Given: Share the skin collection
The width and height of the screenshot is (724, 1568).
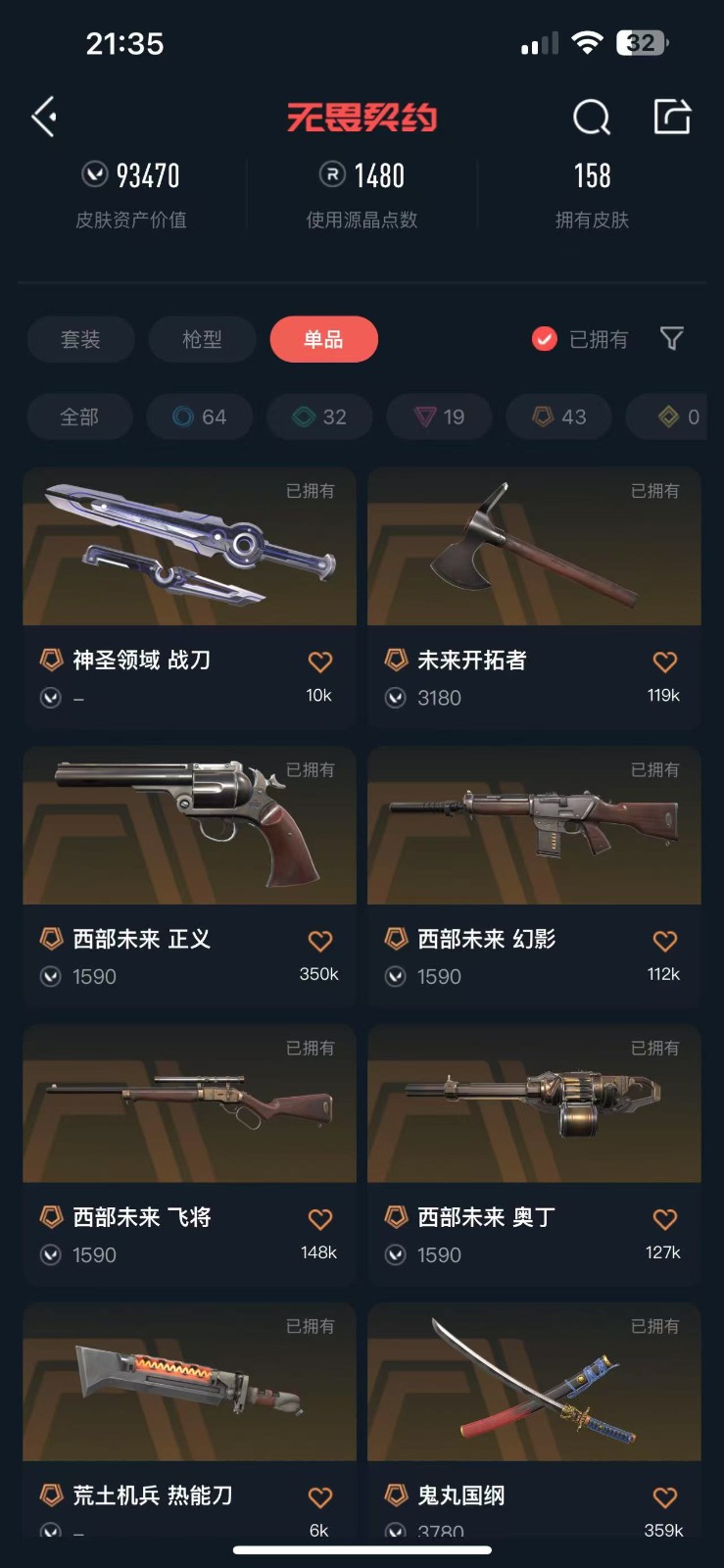Looking at the screenshot, I should 672,117.
